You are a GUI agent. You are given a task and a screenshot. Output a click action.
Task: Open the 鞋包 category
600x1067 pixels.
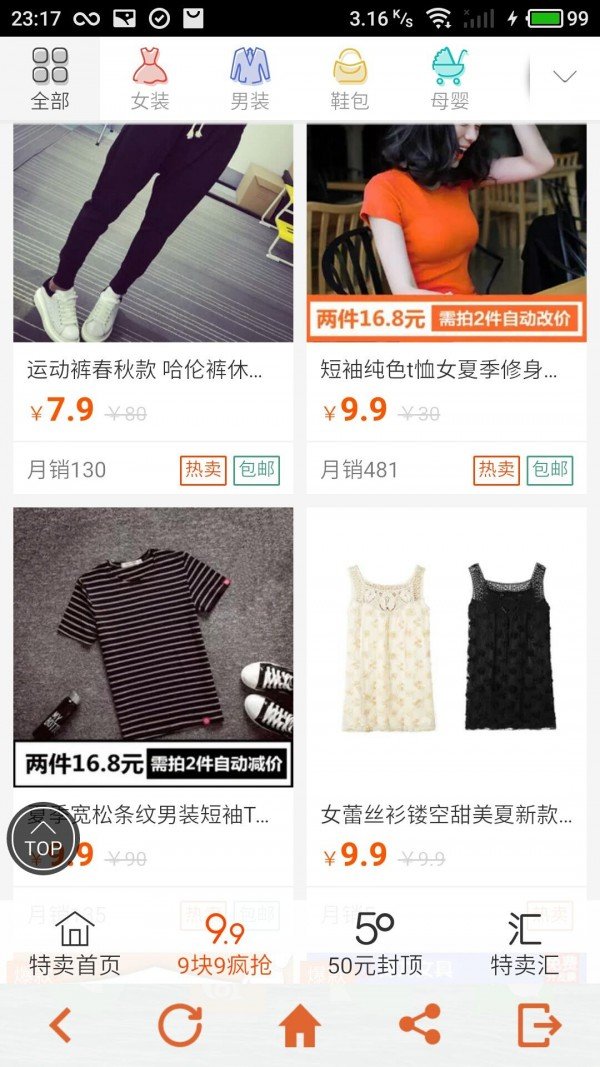pyautogui.click(x=350, y=78)
